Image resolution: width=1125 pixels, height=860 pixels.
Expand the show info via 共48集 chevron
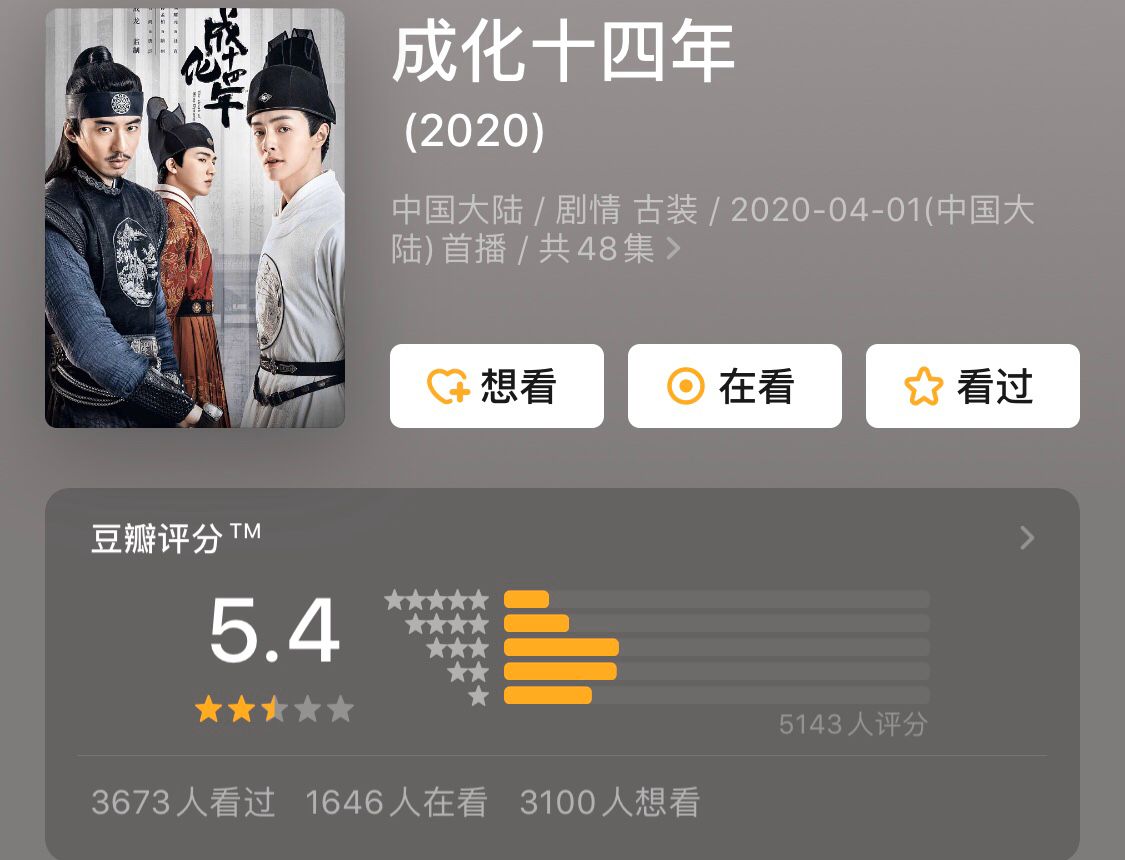[x=673, y=248]
